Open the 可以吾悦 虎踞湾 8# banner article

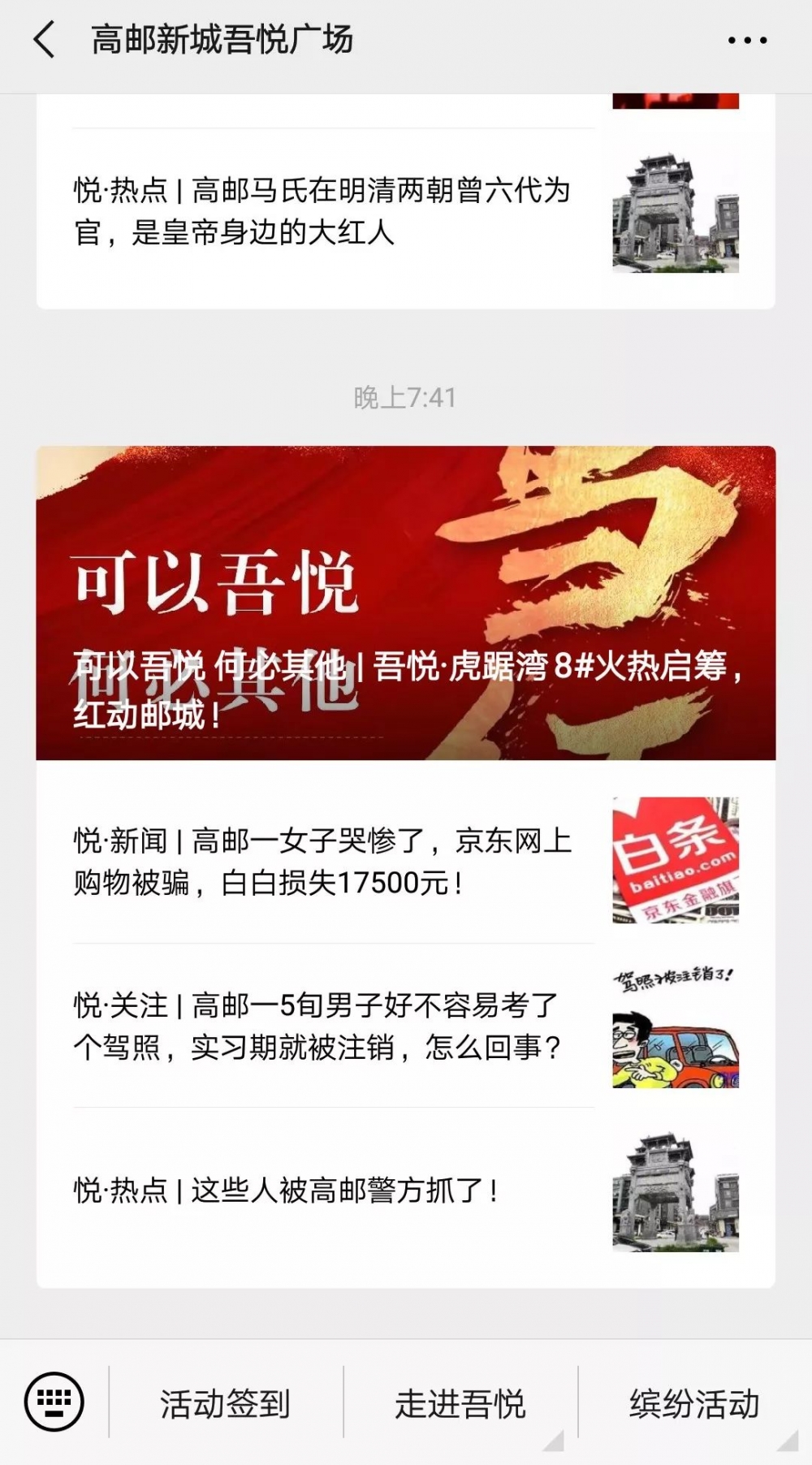tap(405, 603)
